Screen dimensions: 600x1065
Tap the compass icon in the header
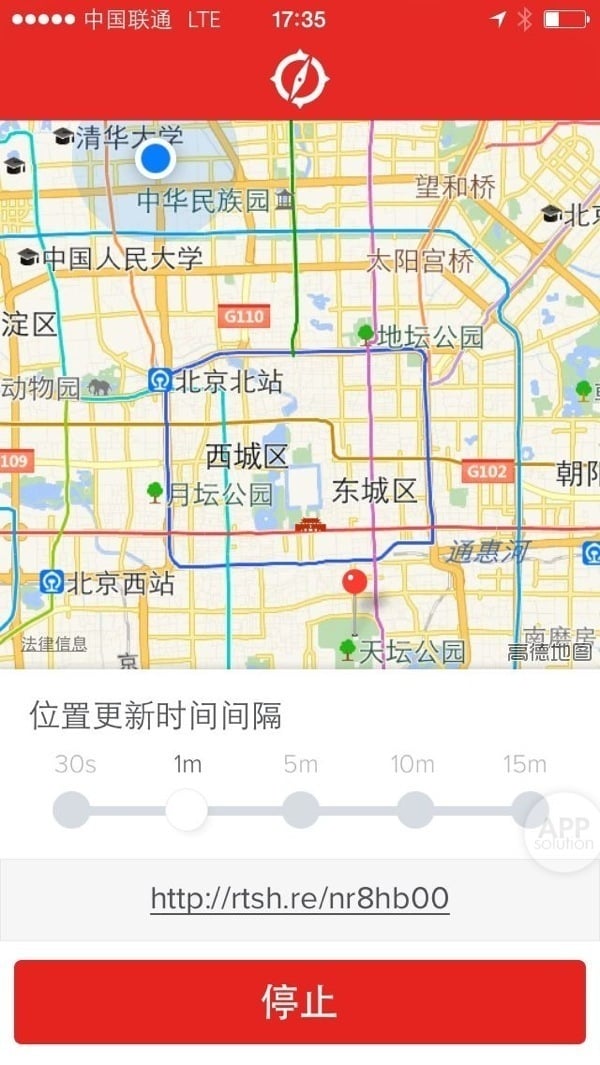(x=299, y=79)
